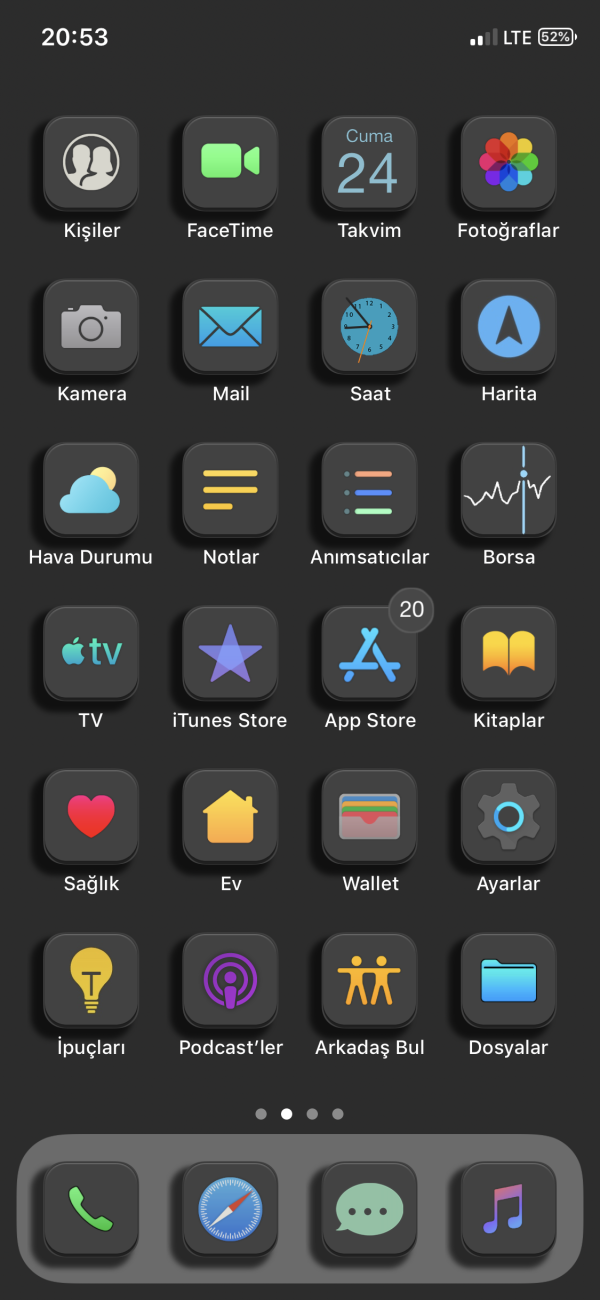Open the Borsa stocks app
Screen dimensions: 600x1300
pyautogui.click(x=508, y=490)
